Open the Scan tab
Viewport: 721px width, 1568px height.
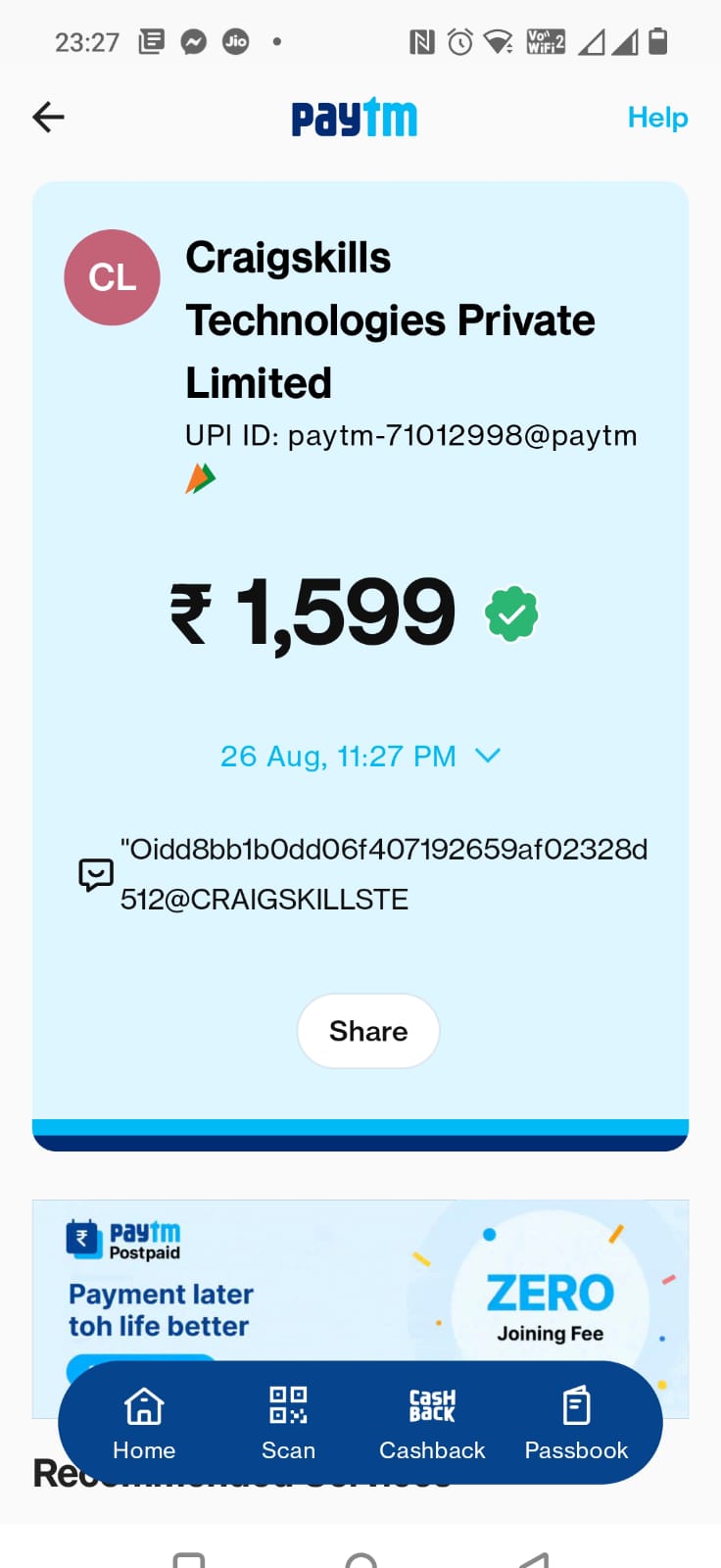coord(288,1422)
